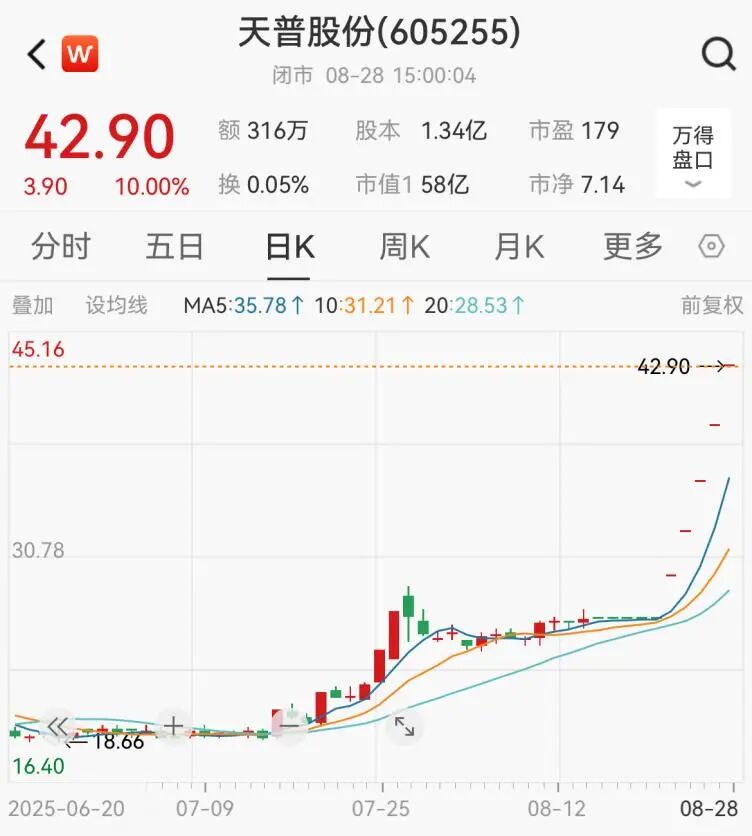The image size is (752, 836).
Task: Switch to the 月K tab
Action: pos(519,247)
